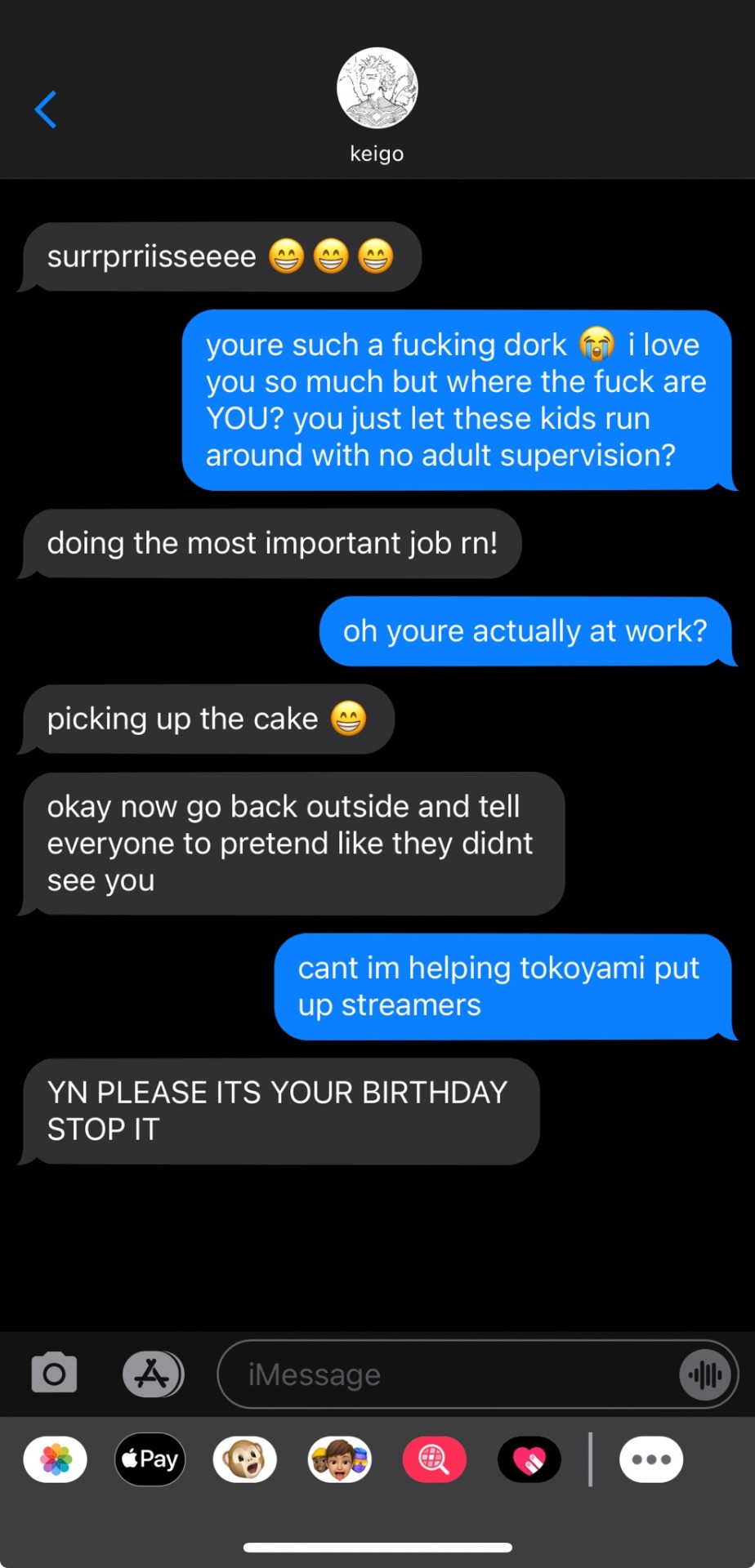This screenshot has width=755, height=1568.
Task: Open the Animoji monkey app
Action: (245, 1459)
